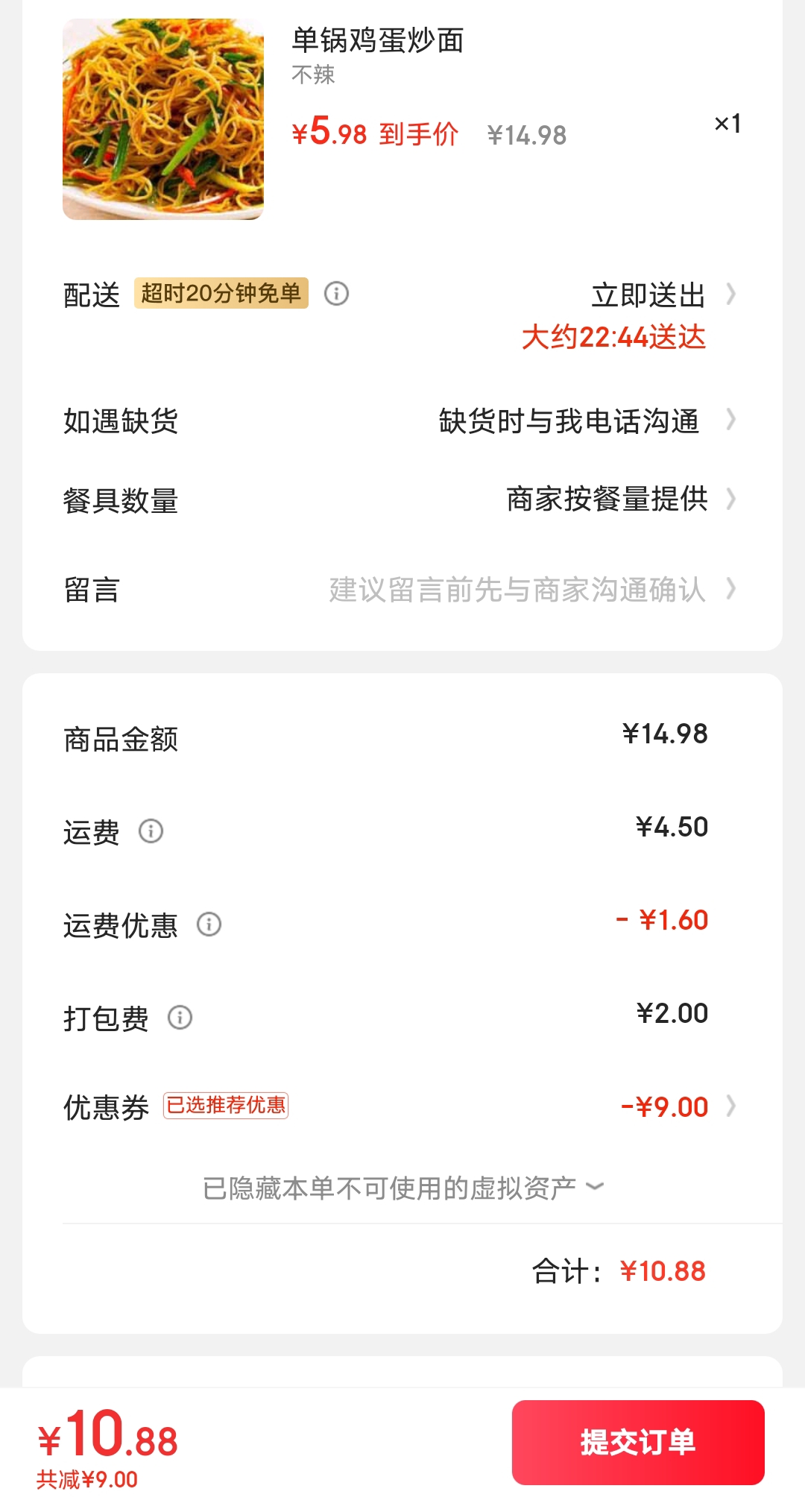Open delivery time option 立即送出
The height and width of the screenshot is (1512, 805).
pos(648,295)
